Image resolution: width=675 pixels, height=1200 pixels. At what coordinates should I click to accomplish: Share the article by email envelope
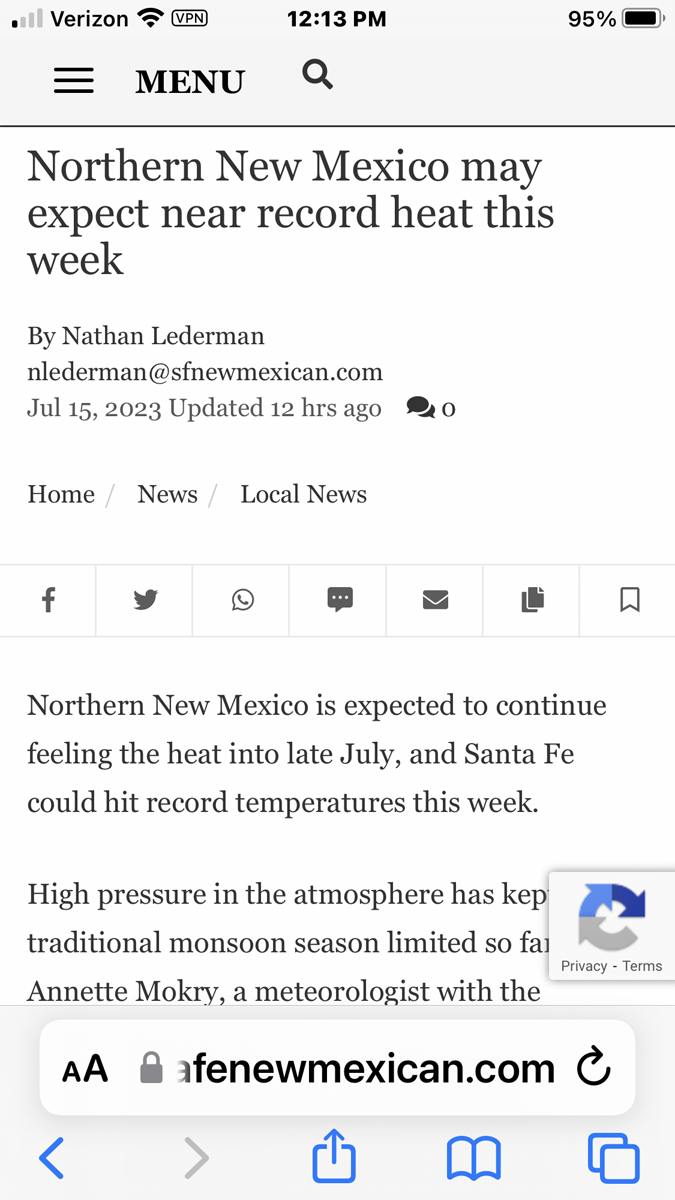click(435, 600)
